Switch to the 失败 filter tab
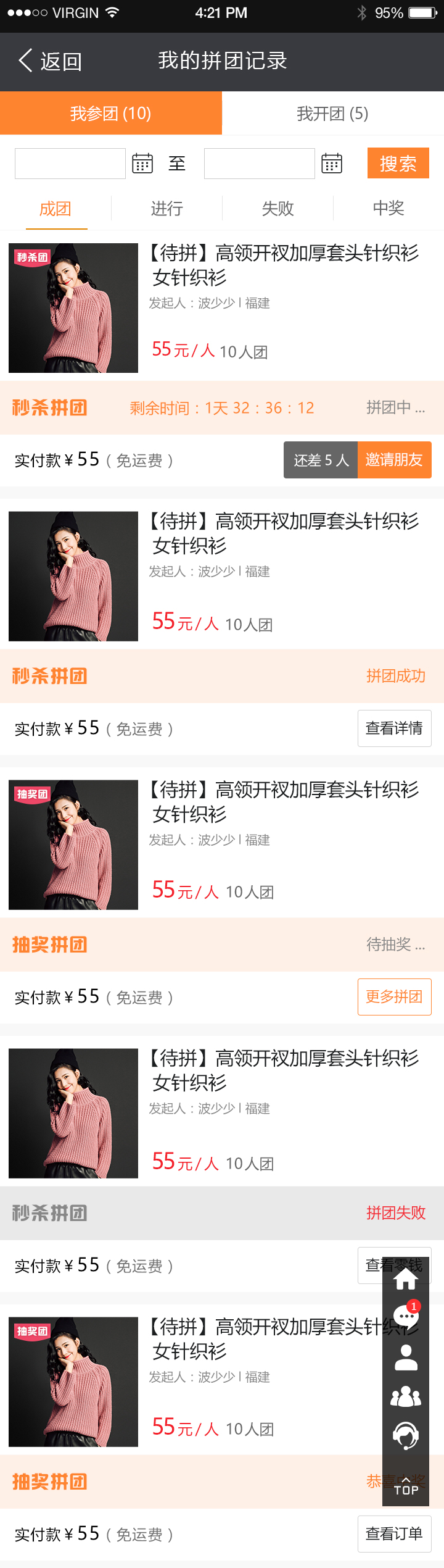 (277, 209)
